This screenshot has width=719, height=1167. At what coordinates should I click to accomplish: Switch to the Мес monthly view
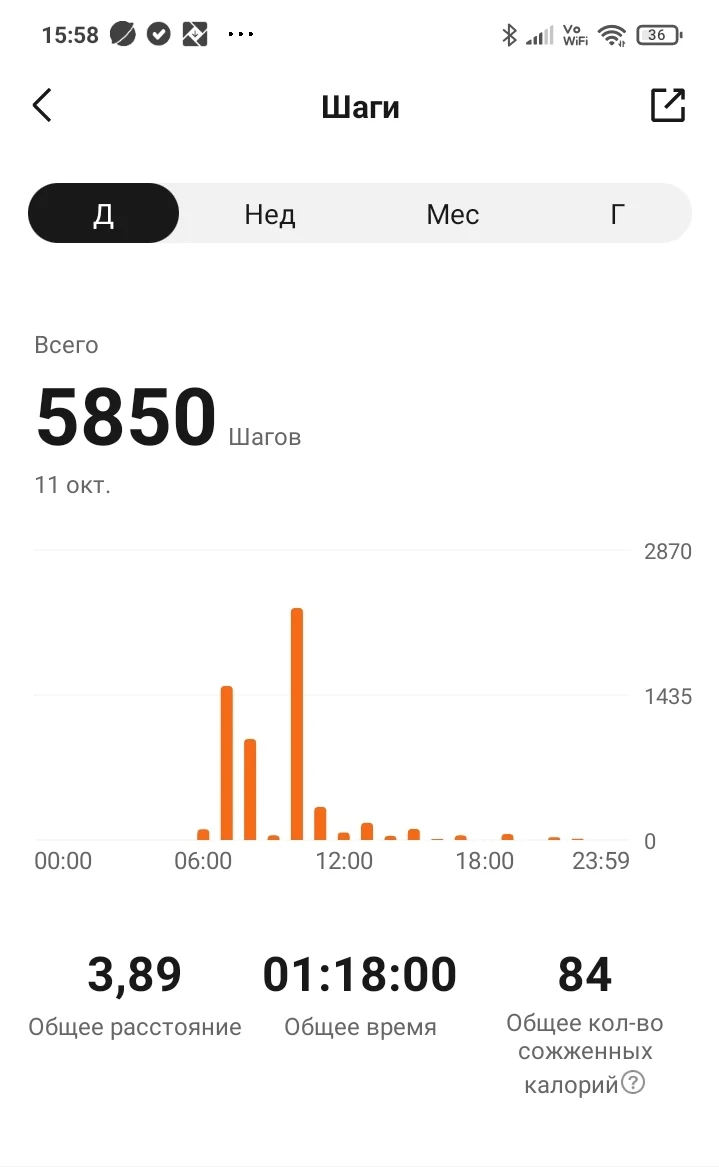(x=452, y=214)
